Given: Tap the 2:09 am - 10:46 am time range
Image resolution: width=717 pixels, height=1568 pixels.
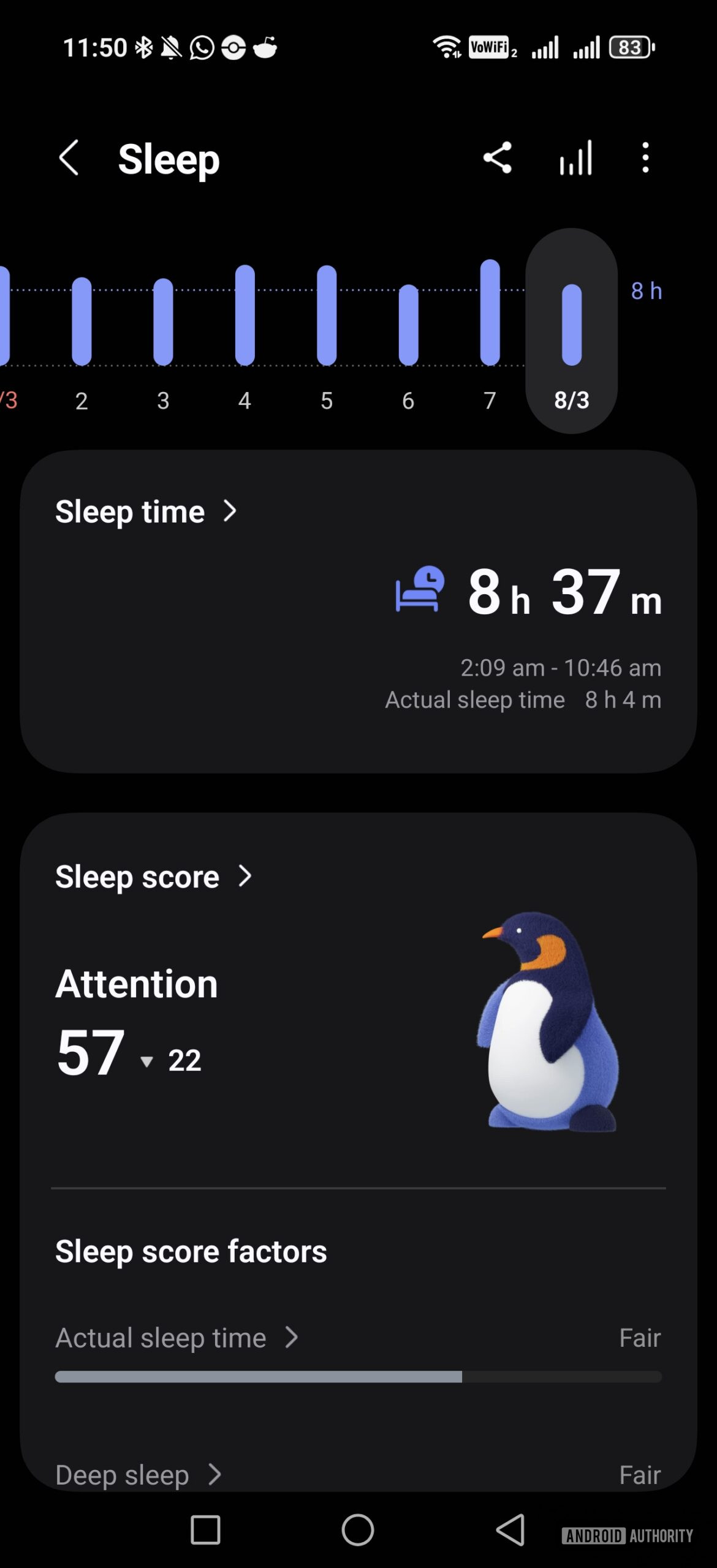Looking at the screenshot, I should (x=561, y=668).
